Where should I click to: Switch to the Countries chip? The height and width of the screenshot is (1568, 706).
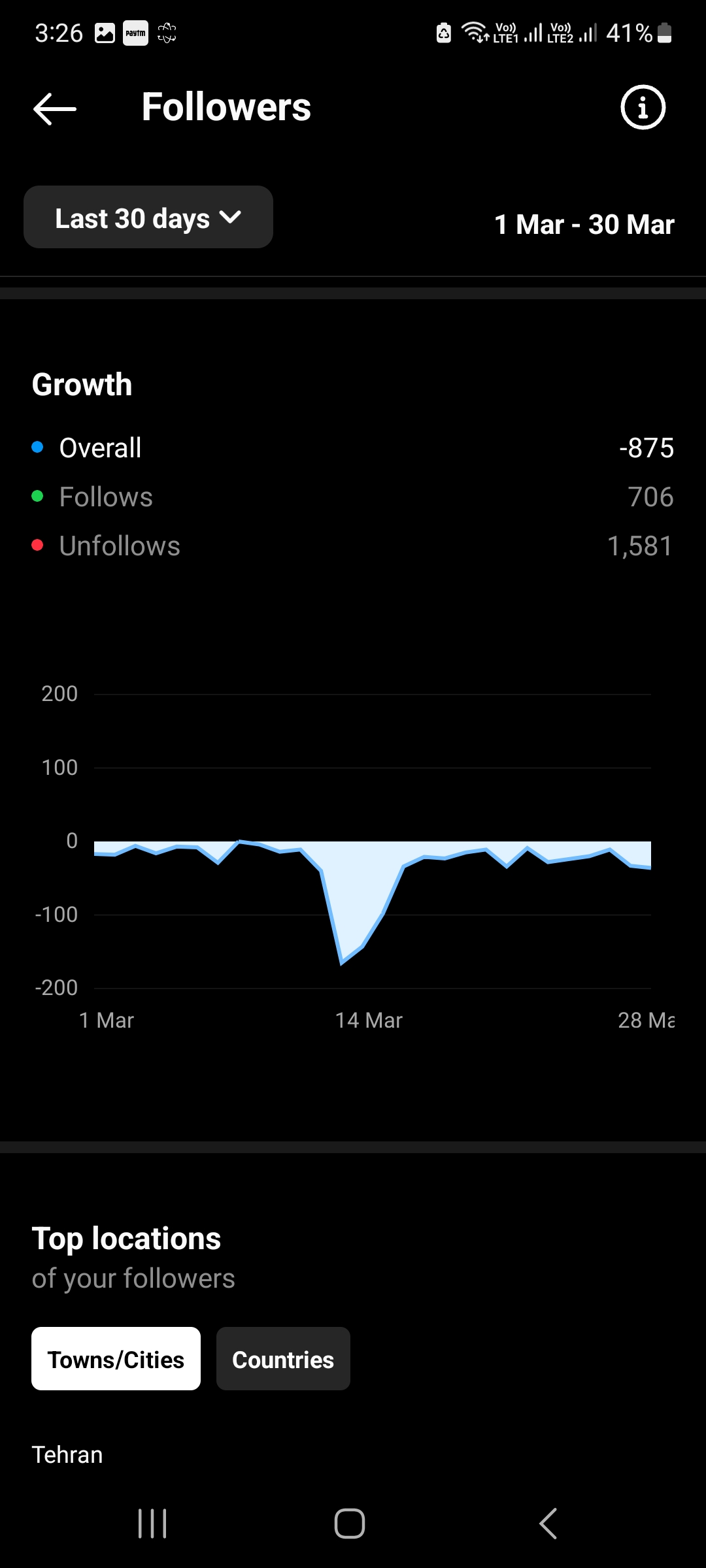(x=283, y=1358)
